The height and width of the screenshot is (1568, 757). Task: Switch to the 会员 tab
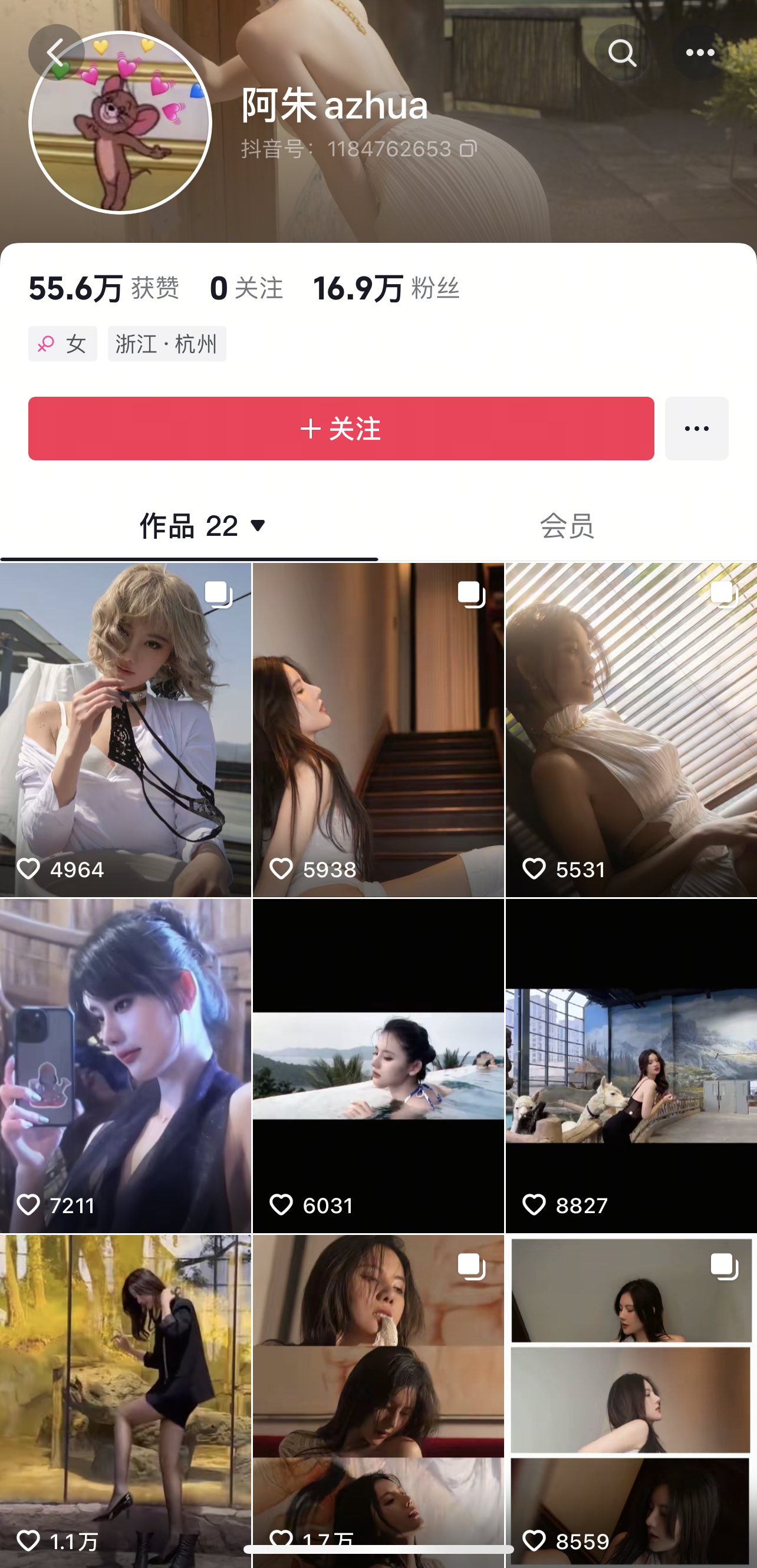567,525
